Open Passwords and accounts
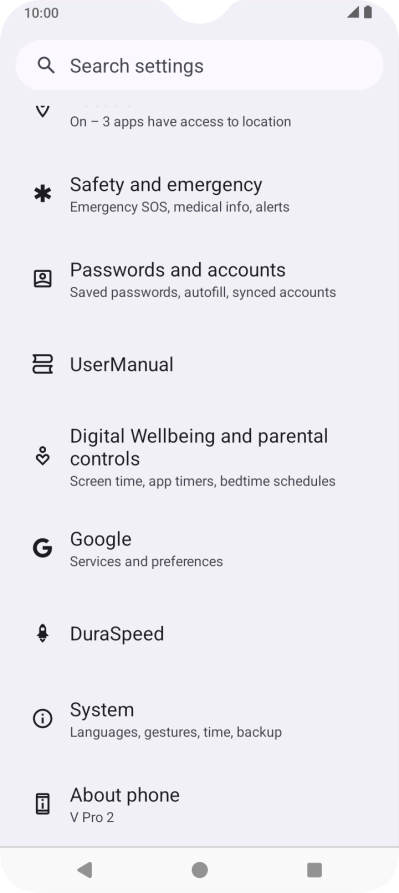Image resolution: width=399 pixels, height=893 pixels. tap(199, 280)
